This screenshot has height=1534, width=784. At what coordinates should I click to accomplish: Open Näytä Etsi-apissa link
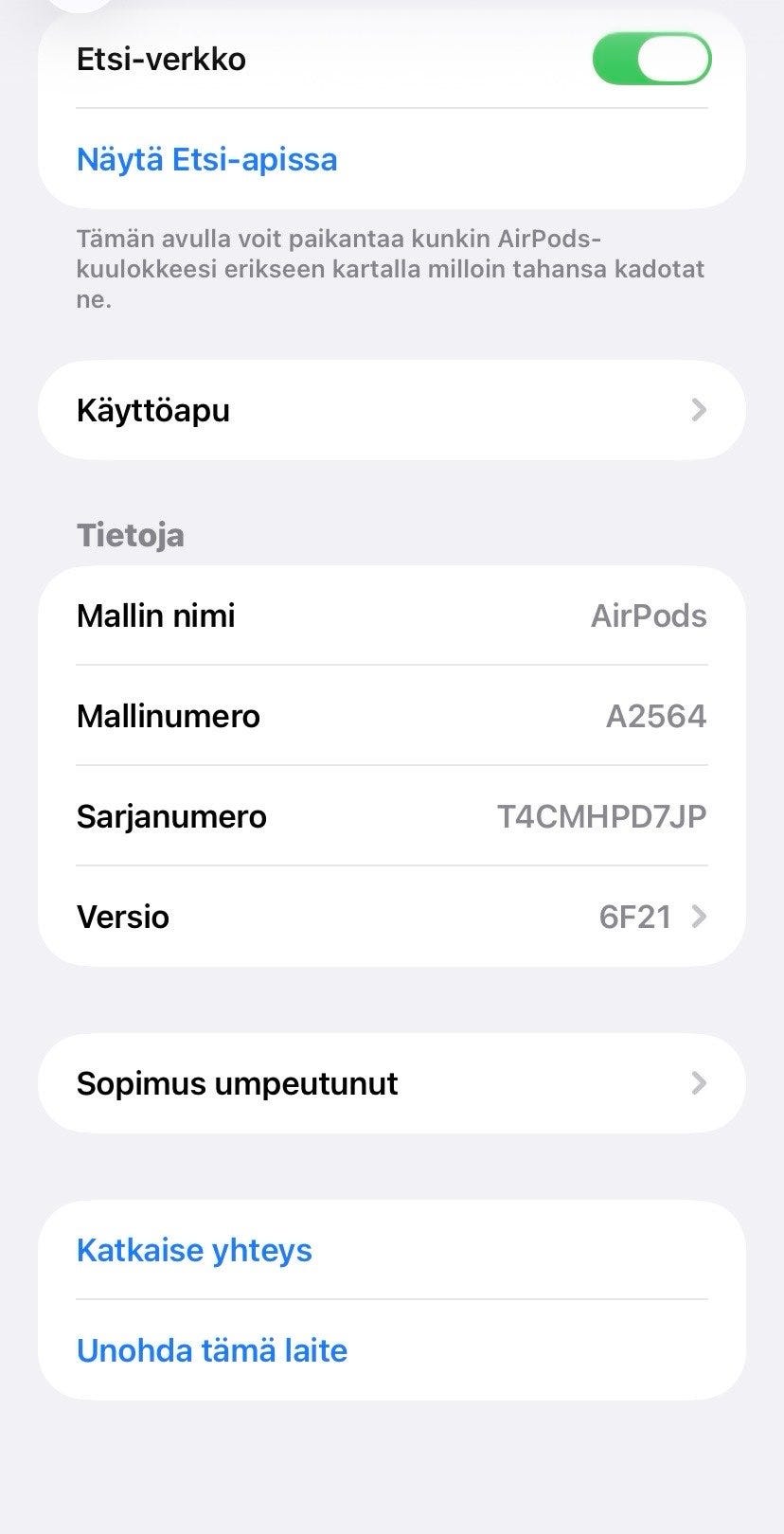pos(206,159)
